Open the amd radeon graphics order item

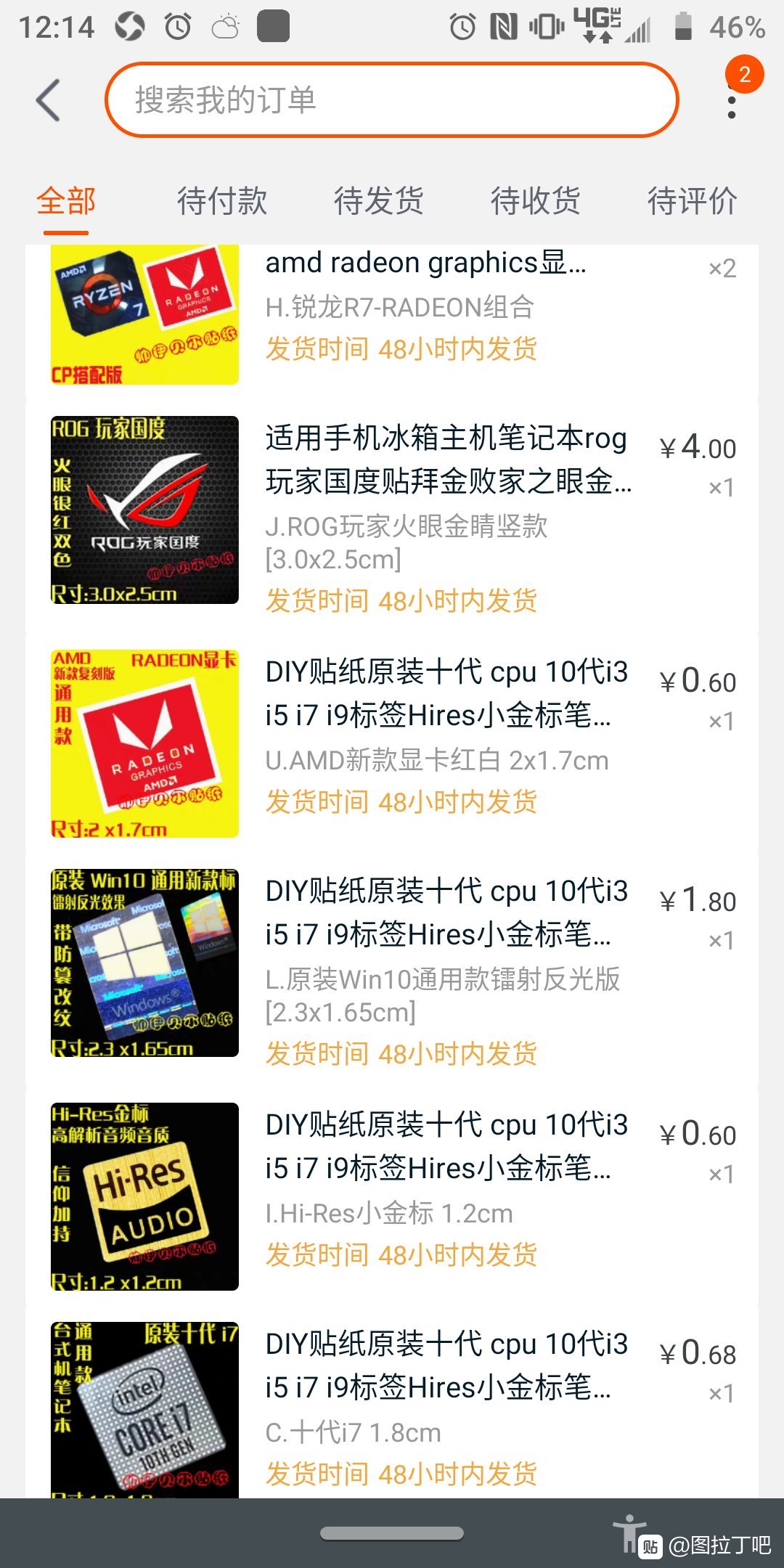click(392, 315)
